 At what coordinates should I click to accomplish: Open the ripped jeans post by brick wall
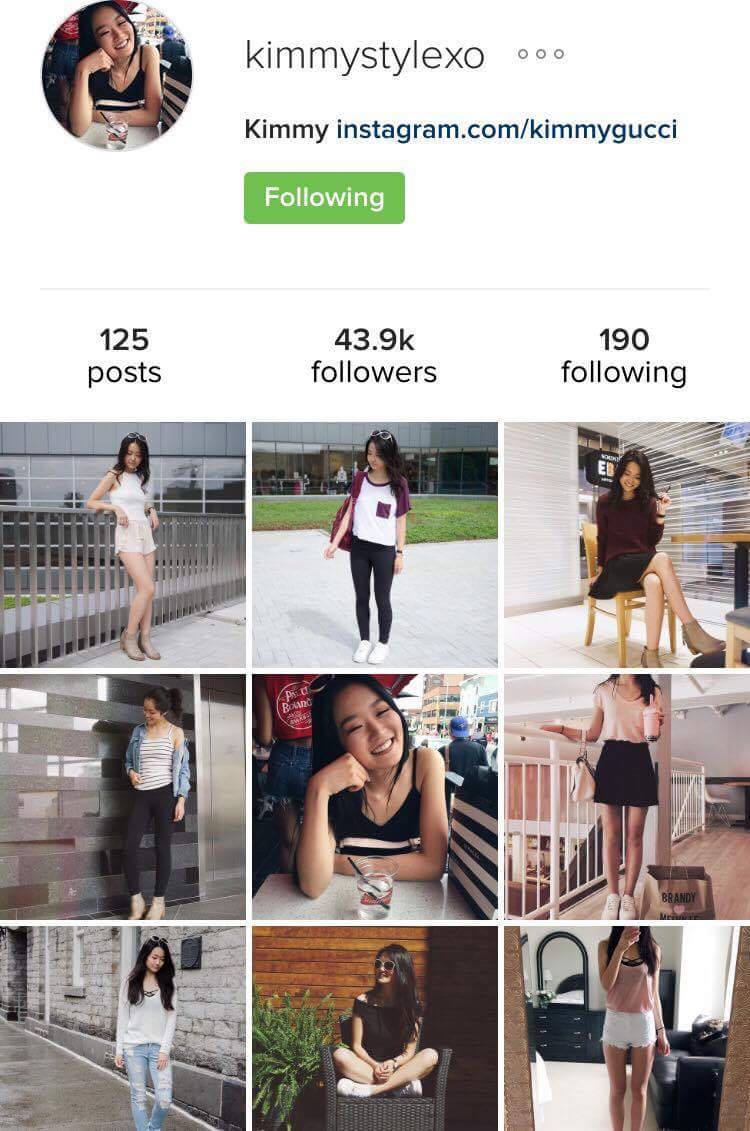click(123, 1028)
